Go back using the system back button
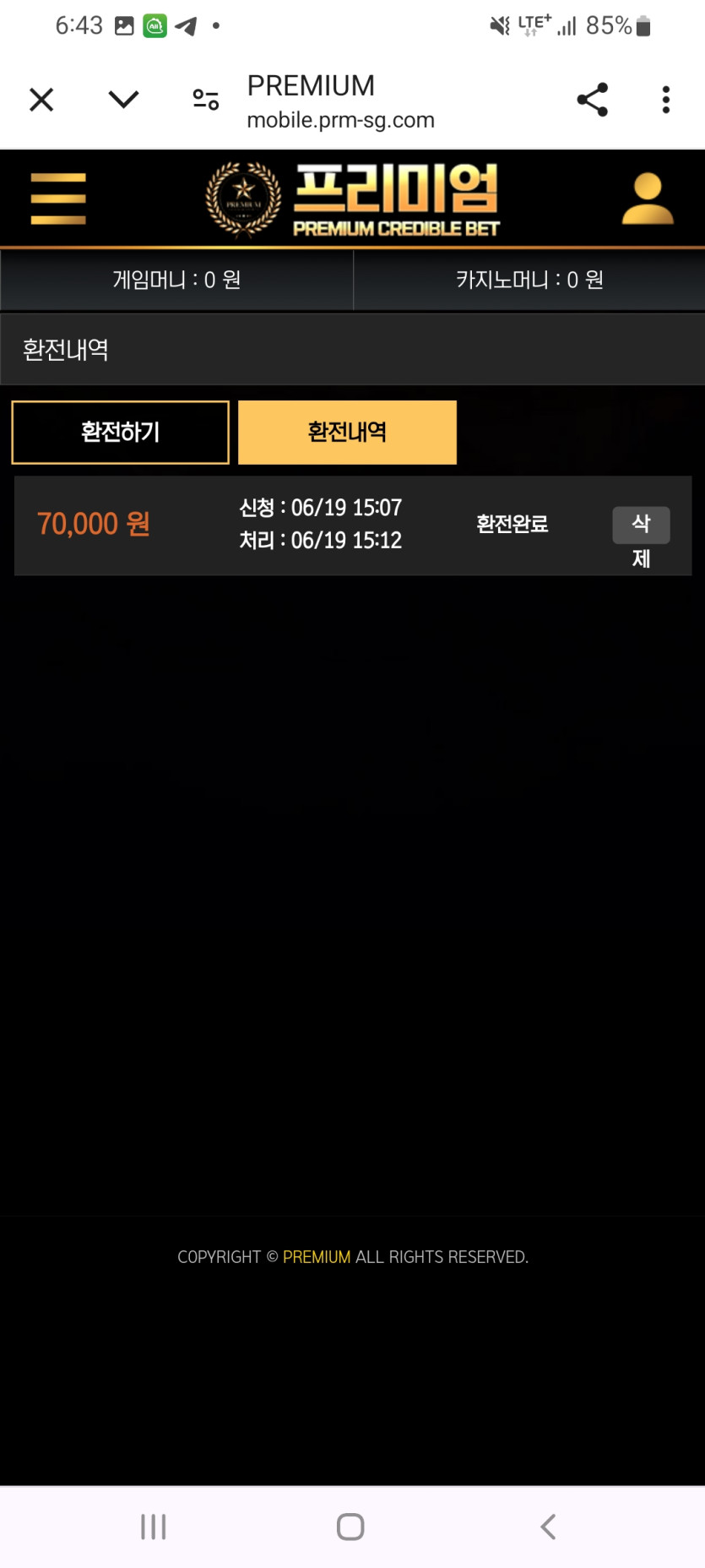705x1568 pixels. tap(548, 1527)
